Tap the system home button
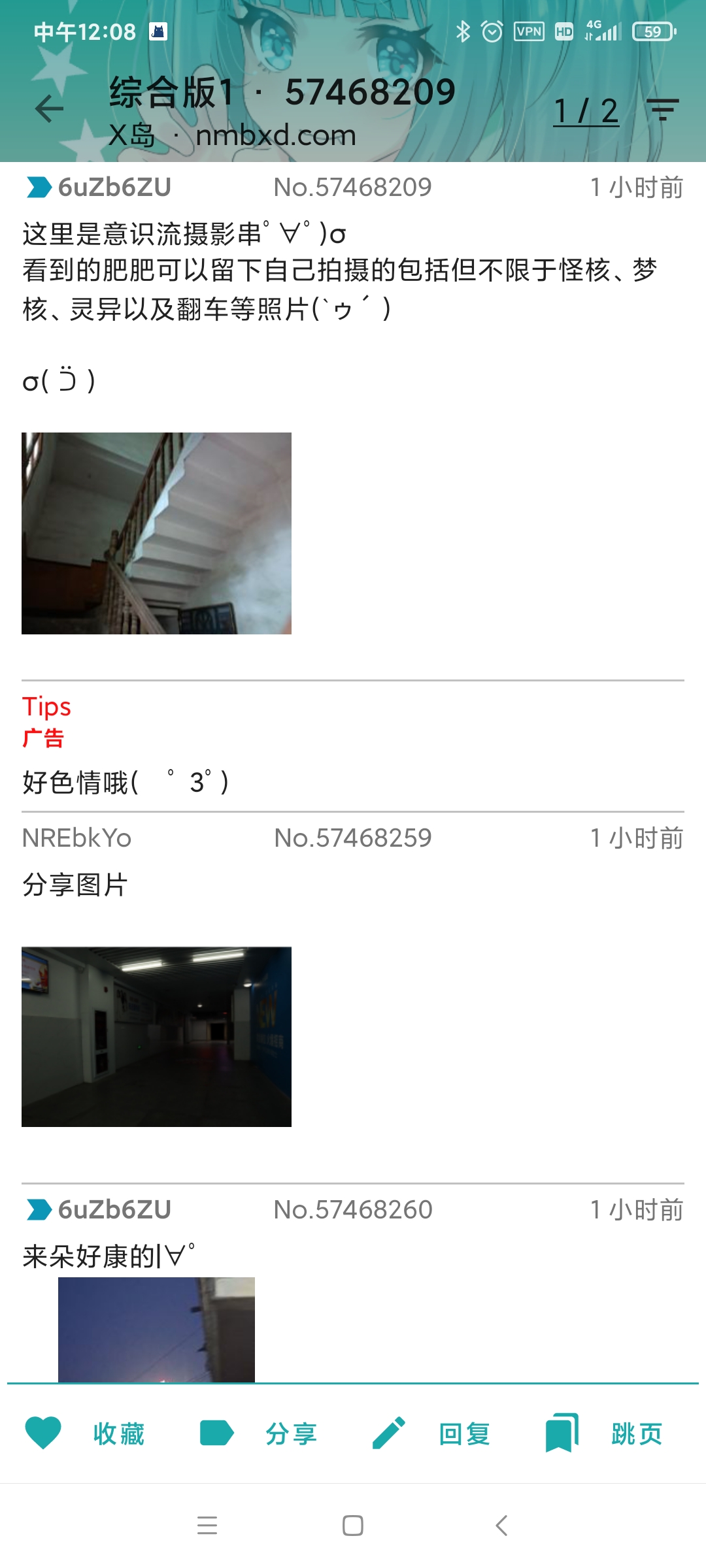Image resolution: width=706 pixels, height=1568 pixels. pyautogui.click(x=353, y=1526)
